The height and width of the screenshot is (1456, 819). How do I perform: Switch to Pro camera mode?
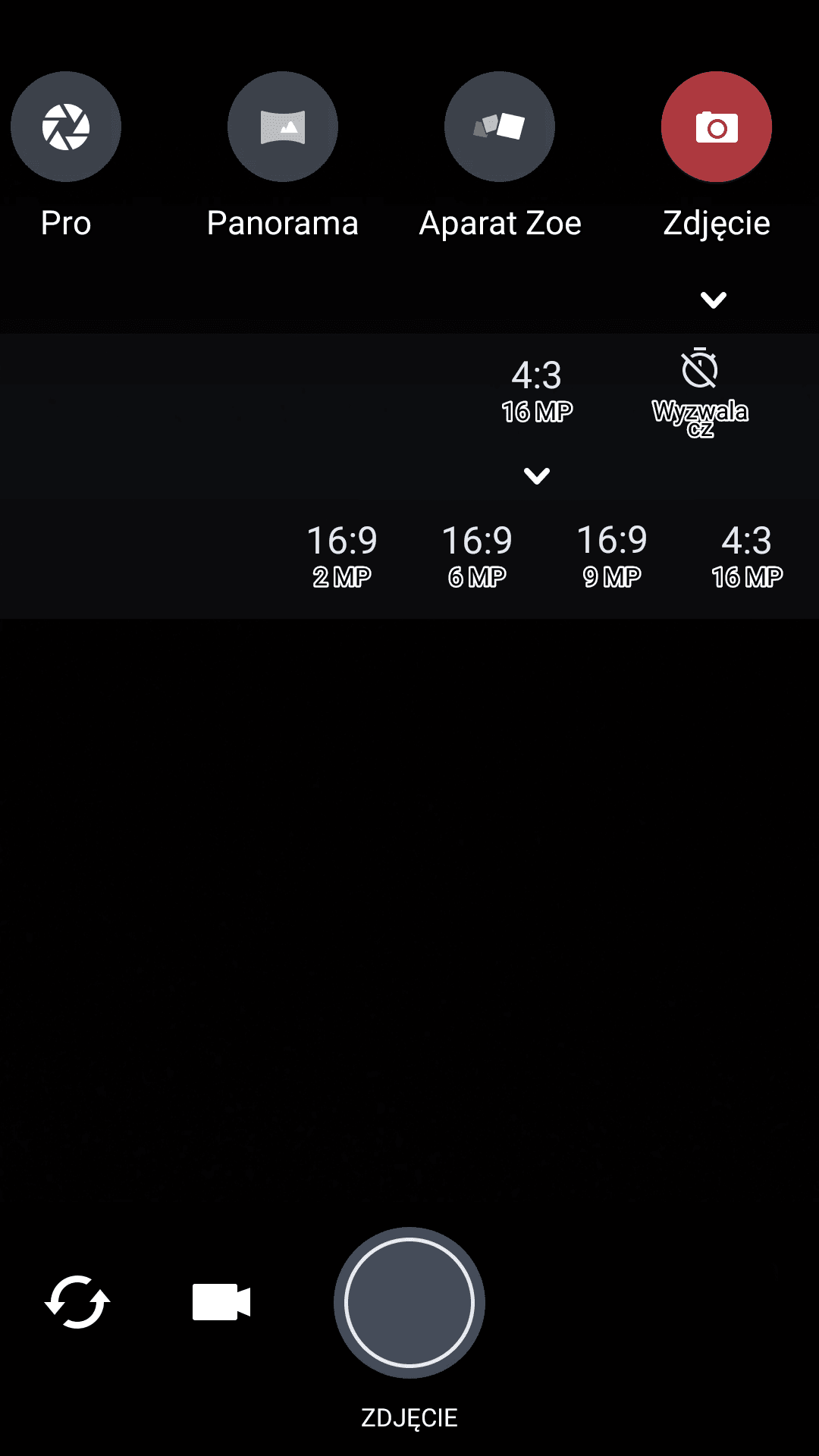tap(66, 127)
